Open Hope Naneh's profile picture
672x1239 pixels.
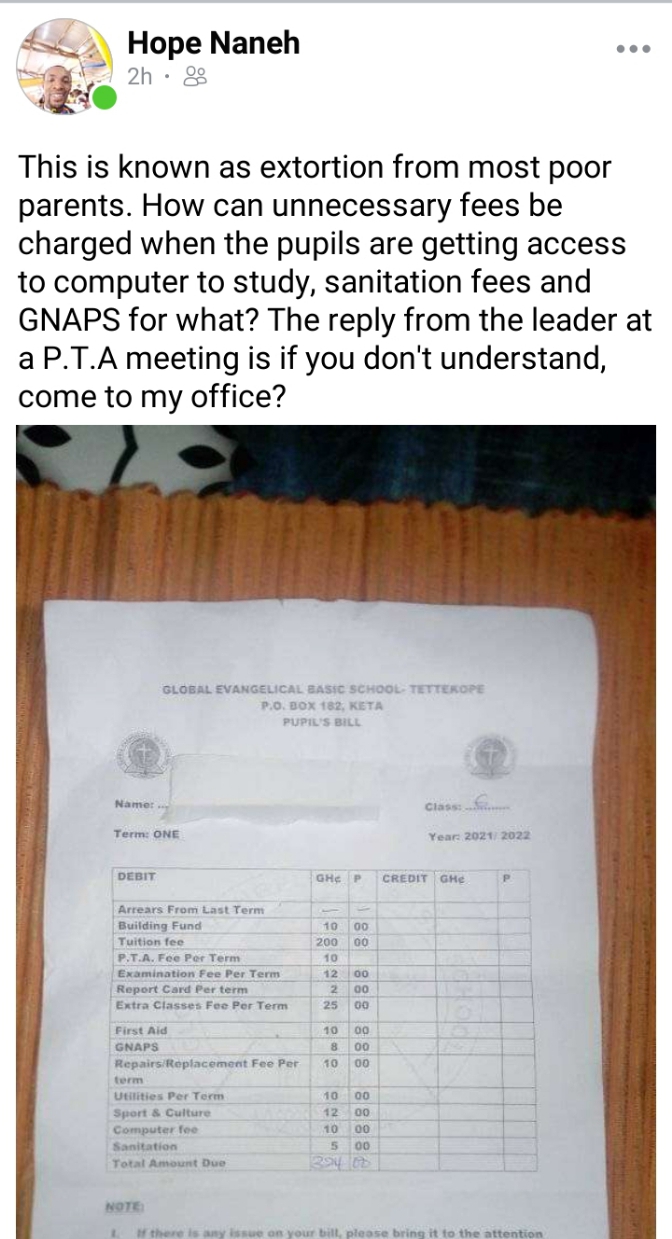(x=66, y=66)
